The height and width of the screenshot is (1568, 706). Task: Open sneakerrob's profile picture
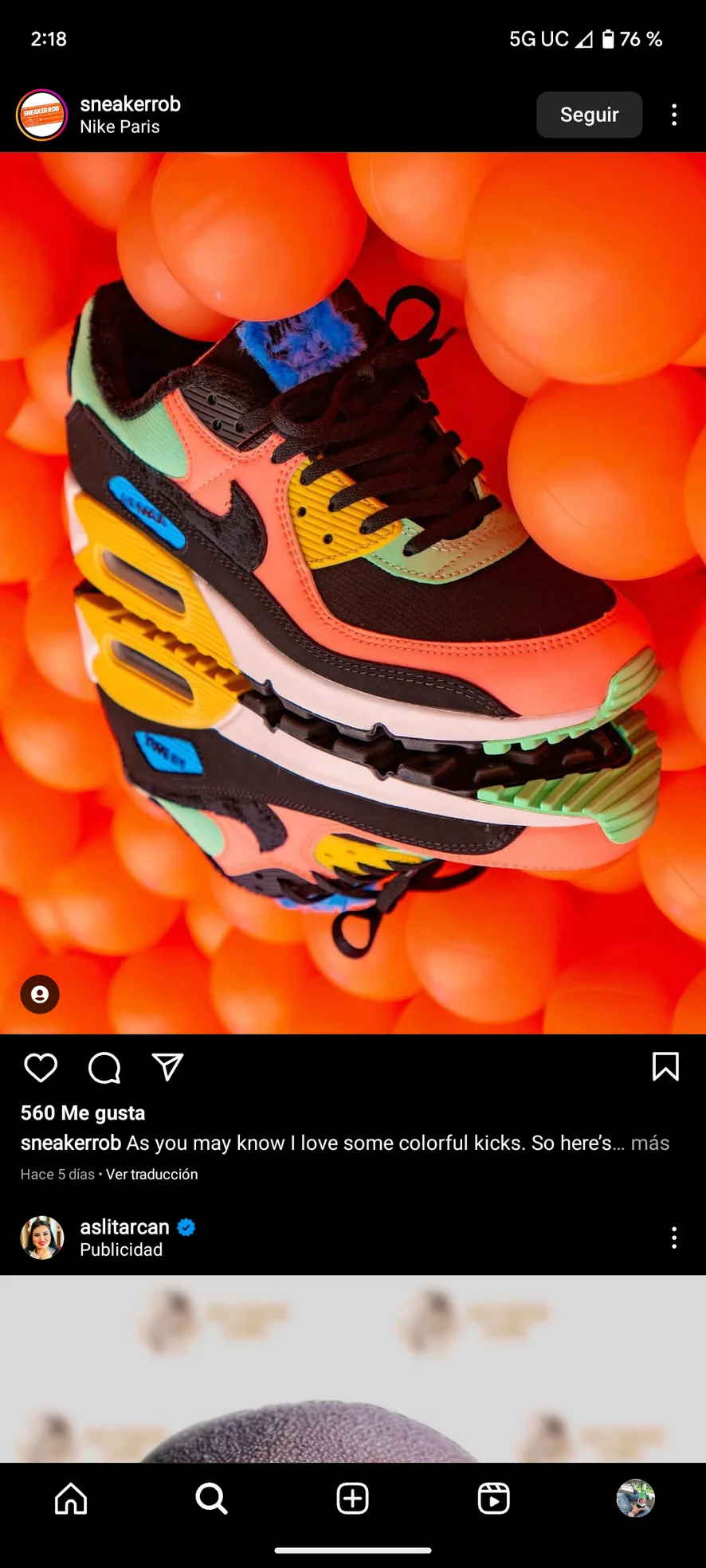click(x=41, y=115)
